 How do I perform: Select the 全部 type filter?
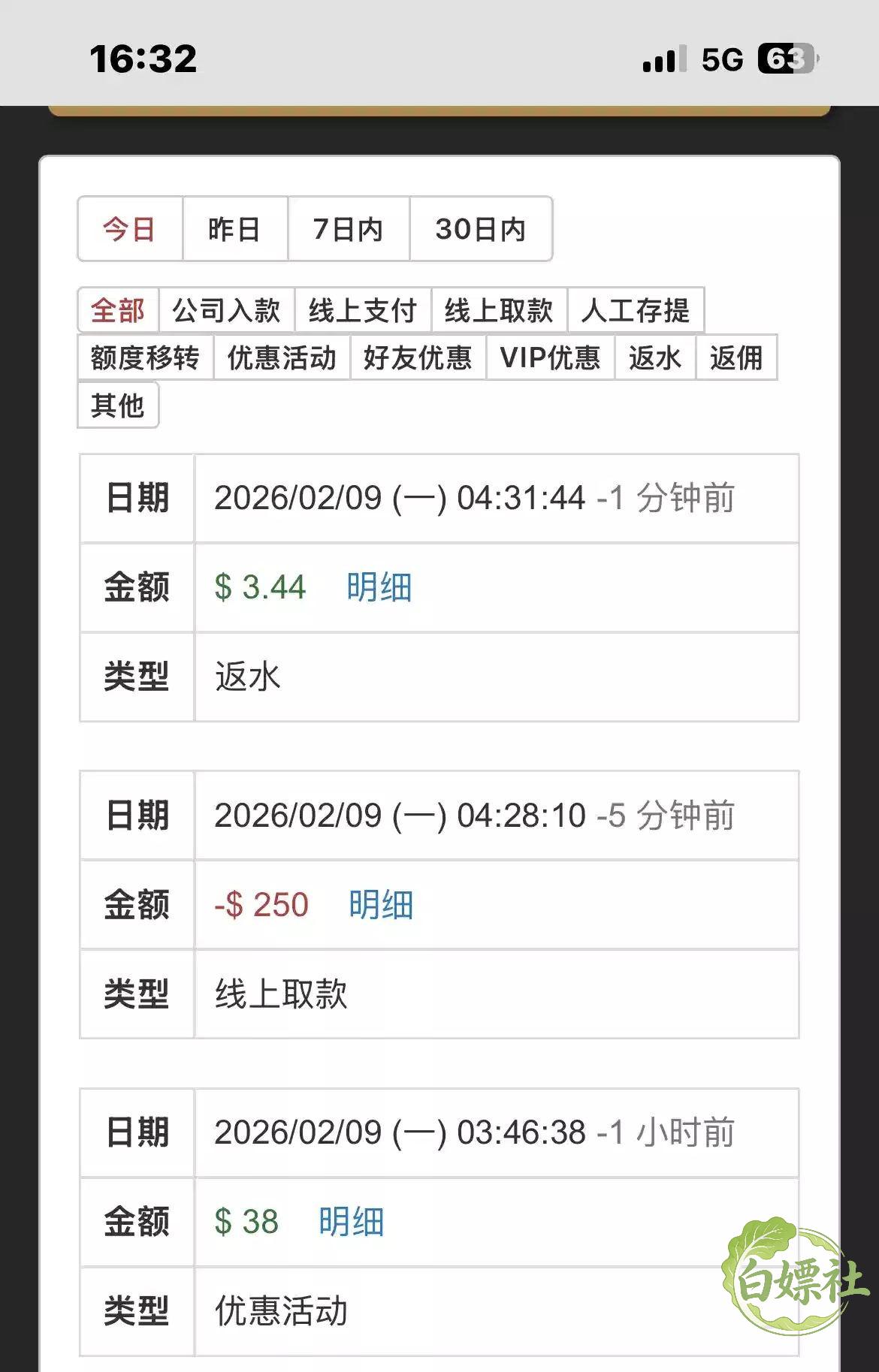(118, 310)
